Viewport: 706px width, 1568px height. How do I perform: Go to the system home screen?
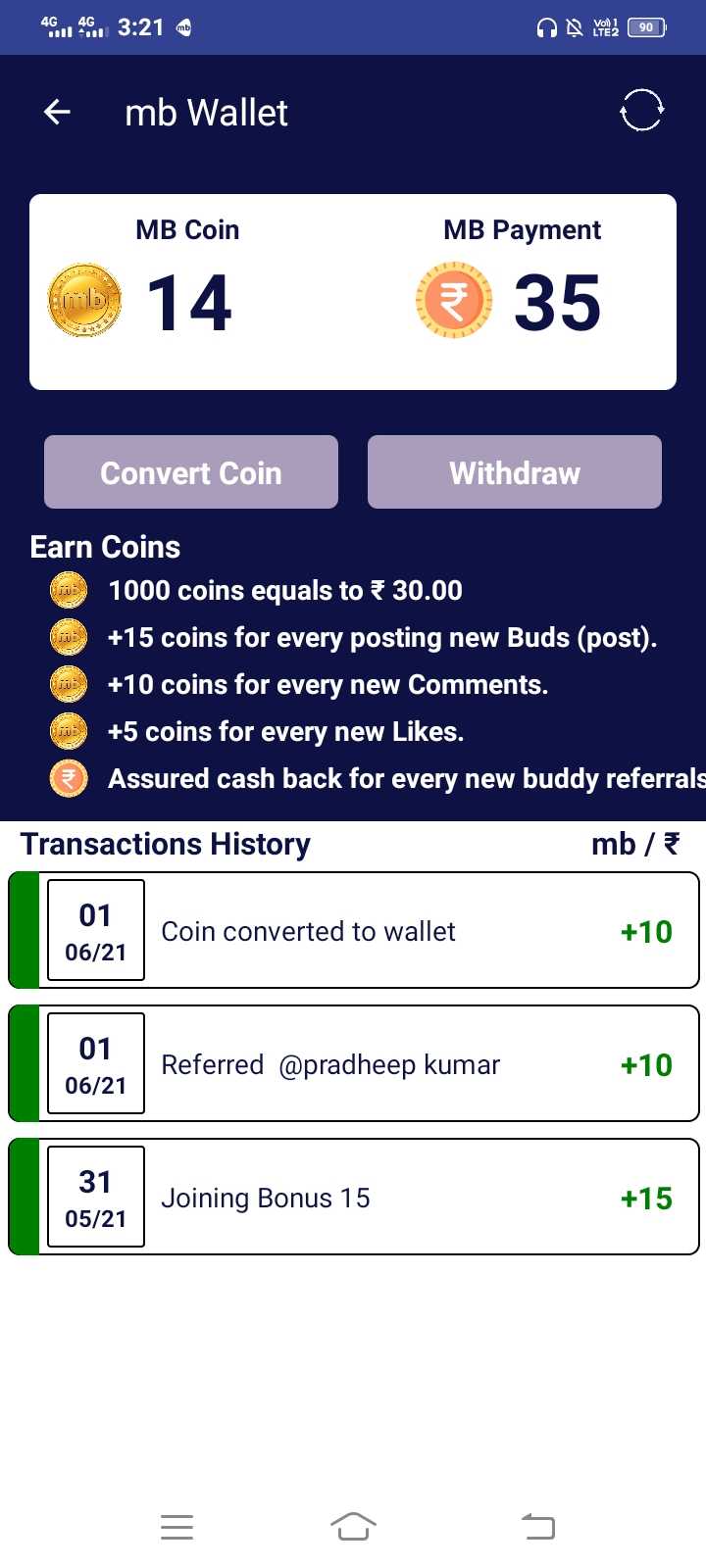pos(353,1526)
